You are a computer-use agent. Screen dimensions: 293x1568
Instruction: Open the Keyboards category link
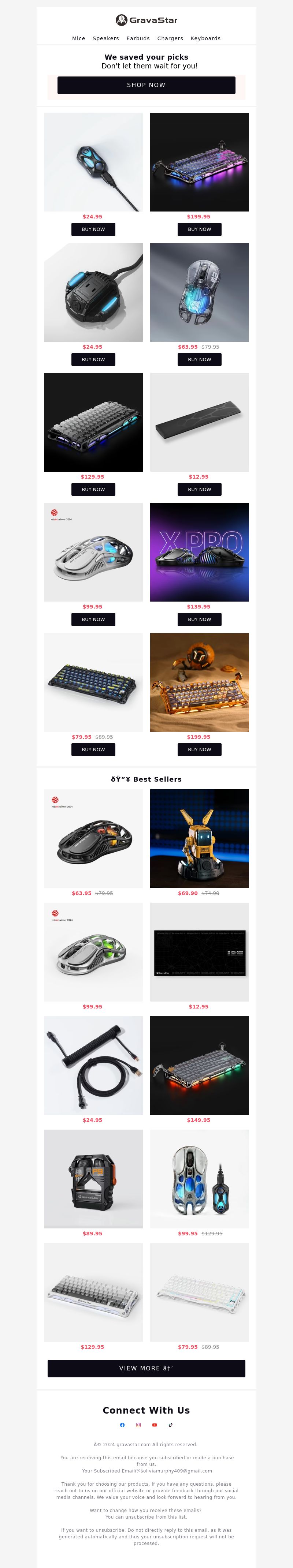coord(205,38)
